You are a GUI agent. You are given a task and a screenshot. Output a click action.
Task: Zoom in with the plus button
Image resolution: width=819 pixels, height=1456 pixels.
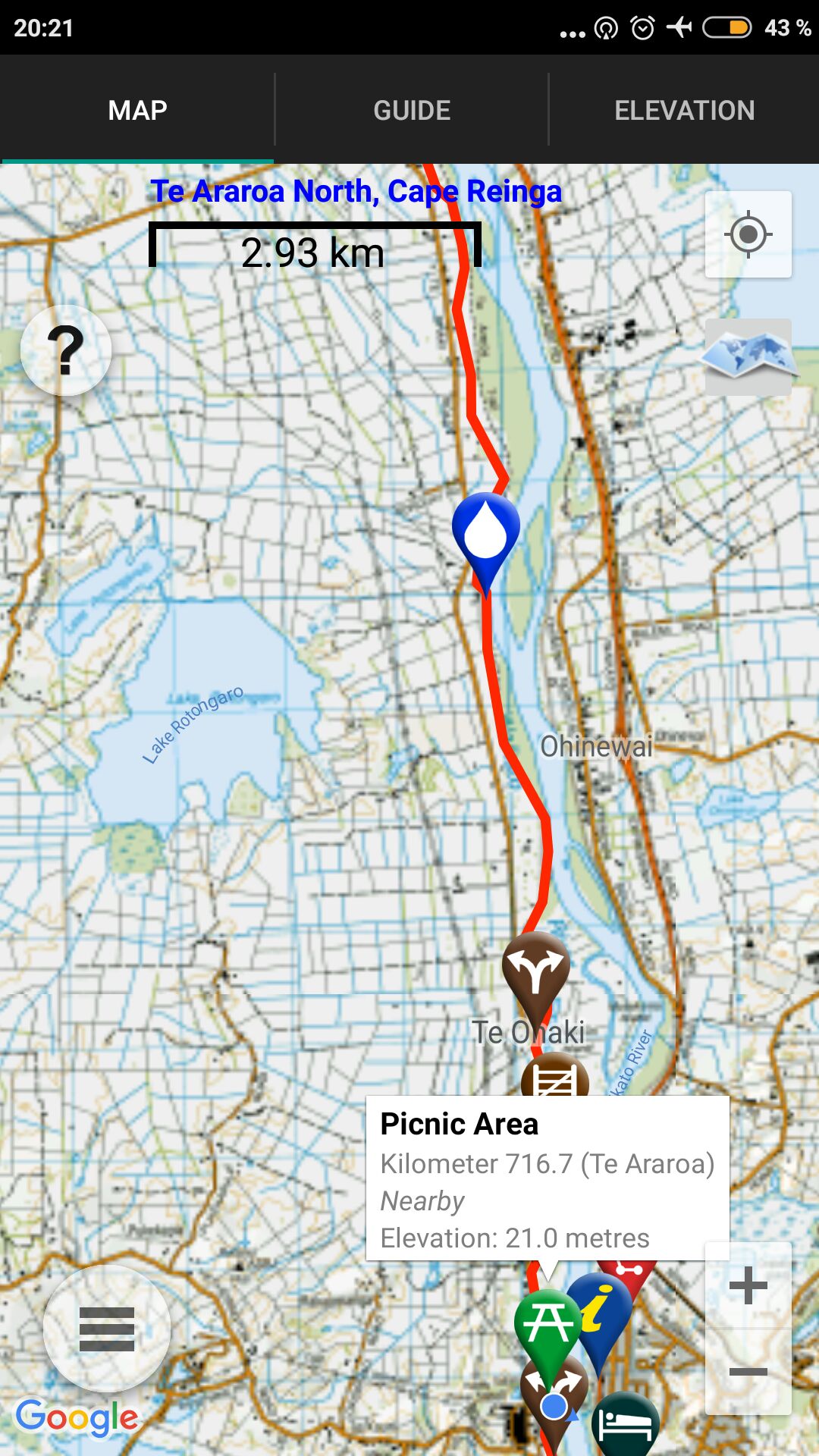tap(748, 1286)
